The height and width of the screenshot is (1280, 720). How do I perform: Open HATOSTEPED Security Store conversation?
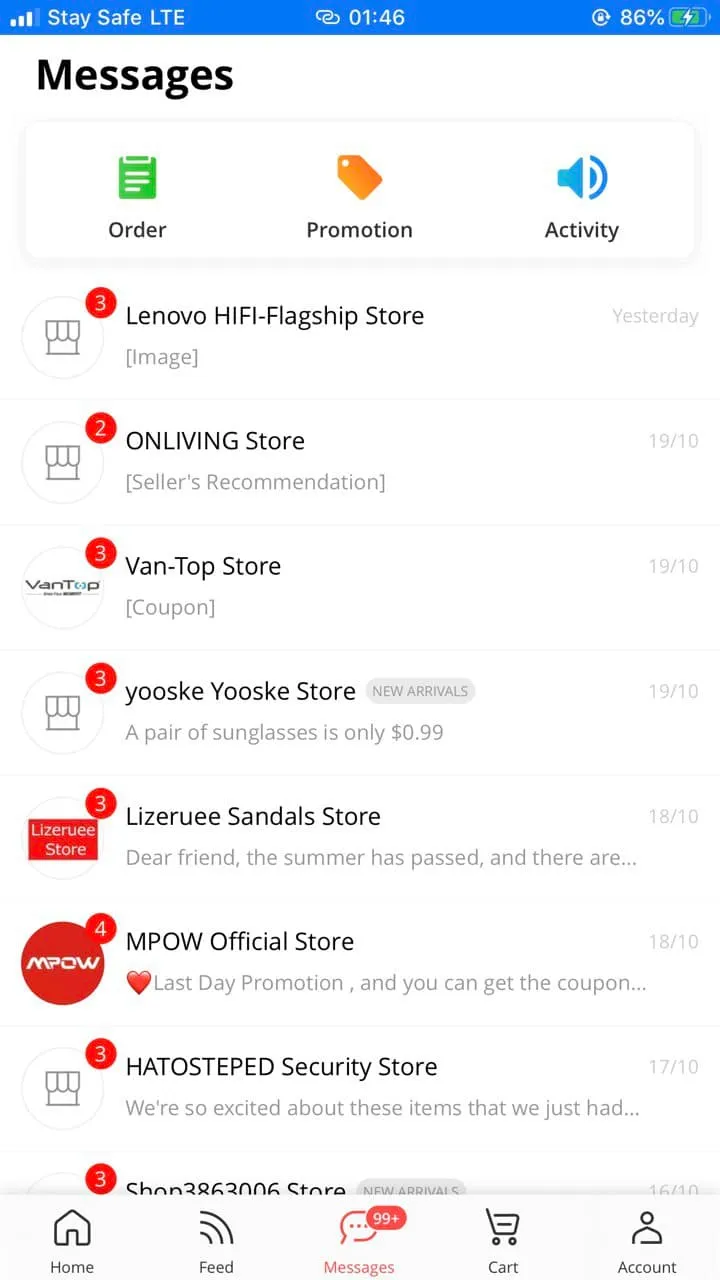(360, 1086)
